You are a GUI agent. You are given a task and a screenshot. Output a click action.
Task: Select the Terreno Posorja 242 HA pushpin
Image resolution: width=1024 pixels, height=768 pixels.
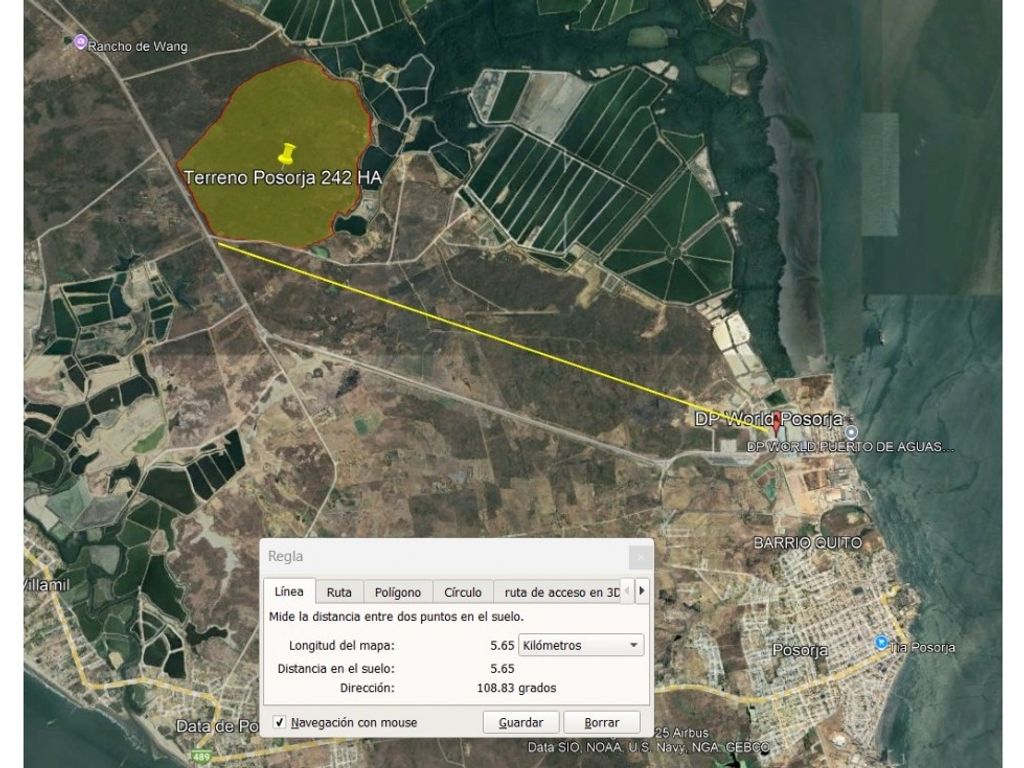click(x=288, y=154)
